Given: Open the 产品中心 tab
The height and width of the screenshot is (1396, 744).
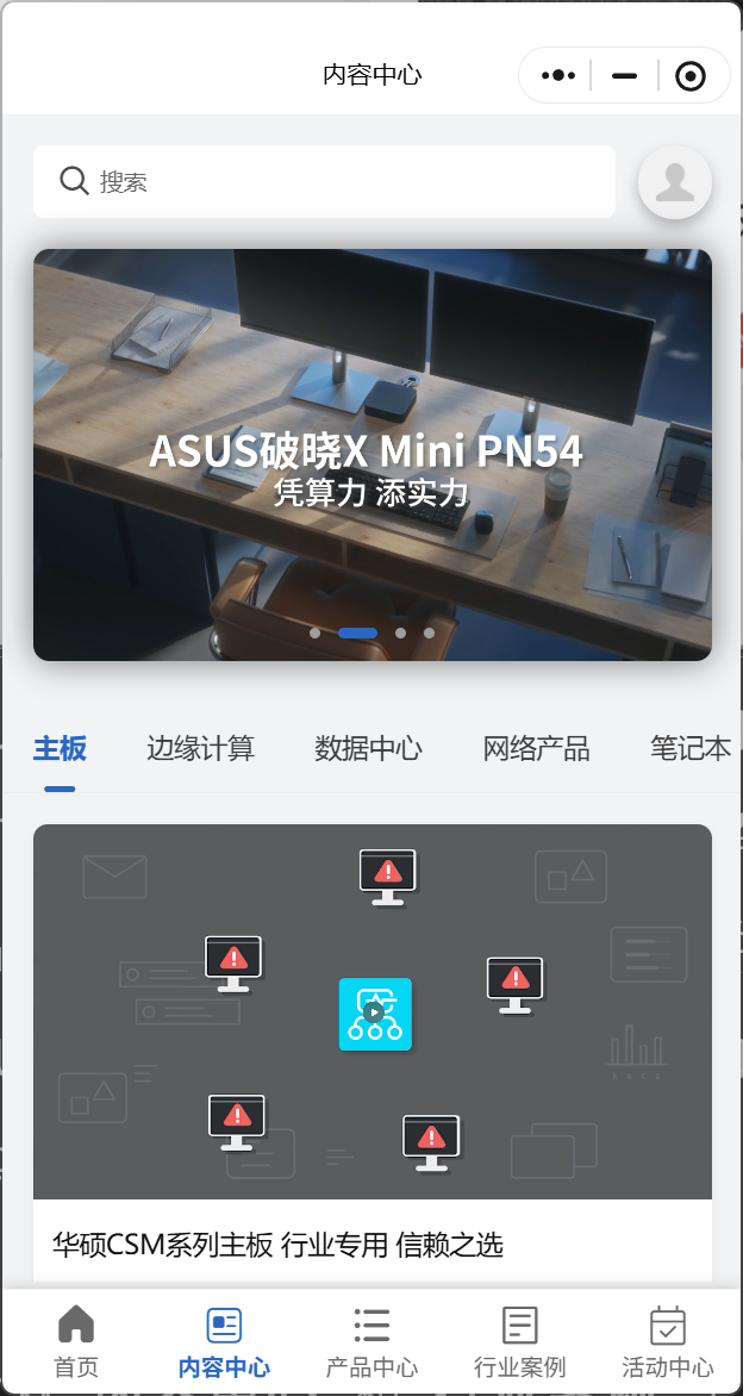Looking at the screenshot, I should pyautogui.click(x=372, y=1342).
